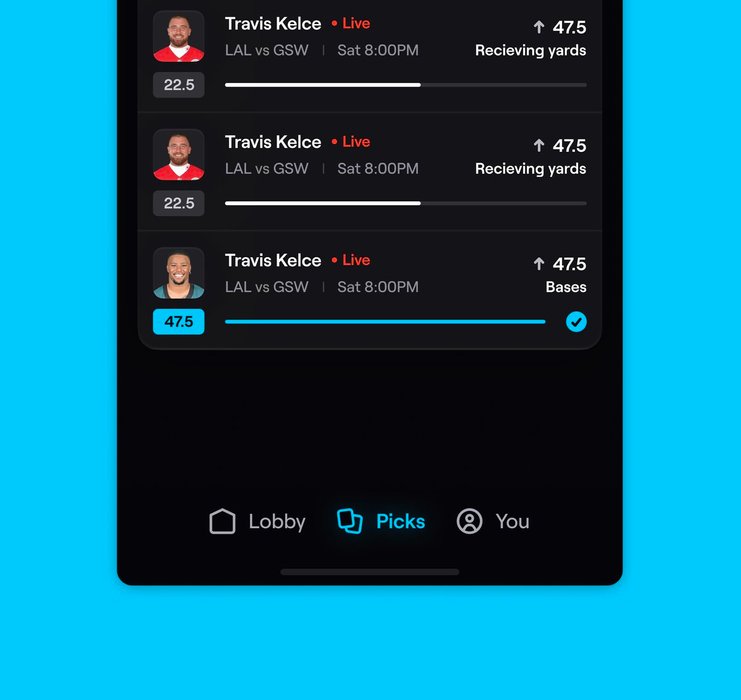Open the You profile tab
Viewport: 741px width, 700px height.
493,521
